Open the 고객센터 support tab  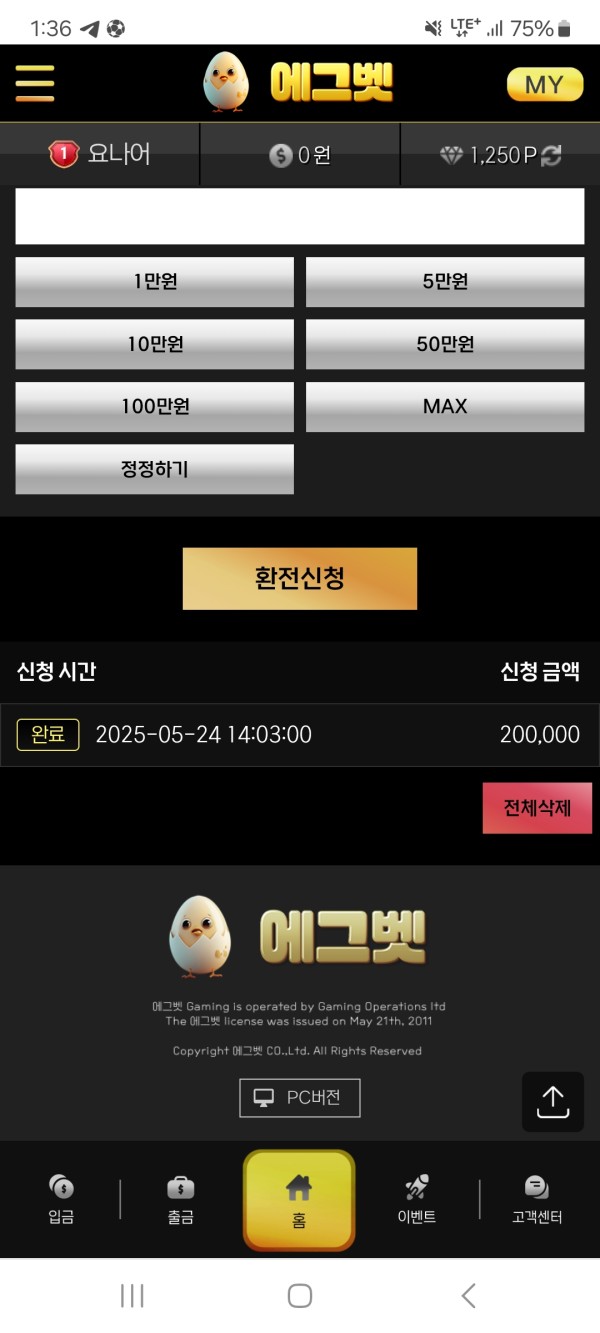(x=537, y=1199)
